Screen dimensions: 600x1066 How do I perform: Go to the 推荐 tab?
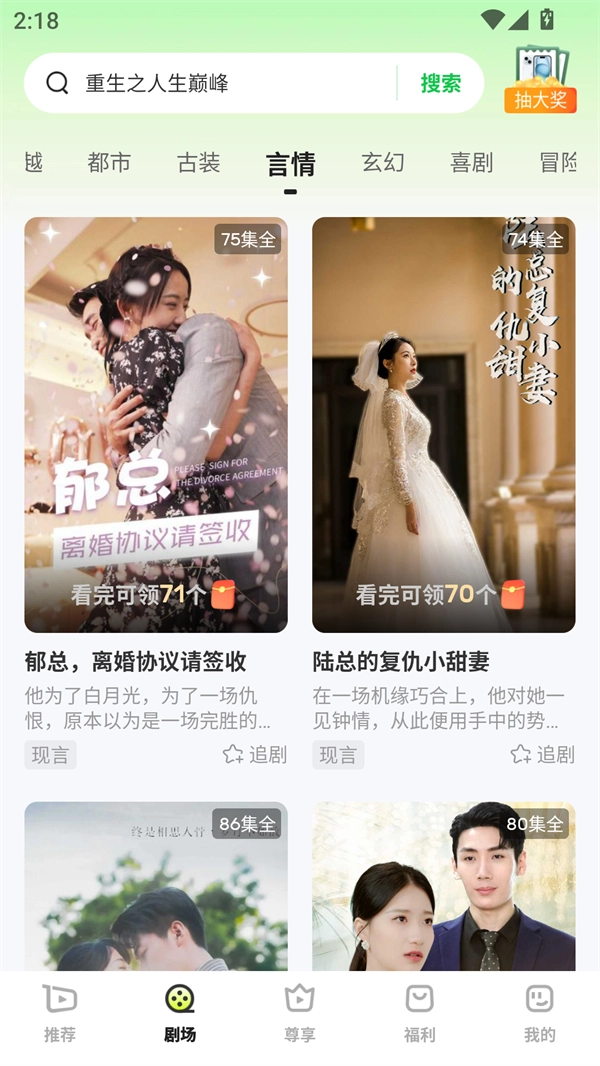(60, 1012)
